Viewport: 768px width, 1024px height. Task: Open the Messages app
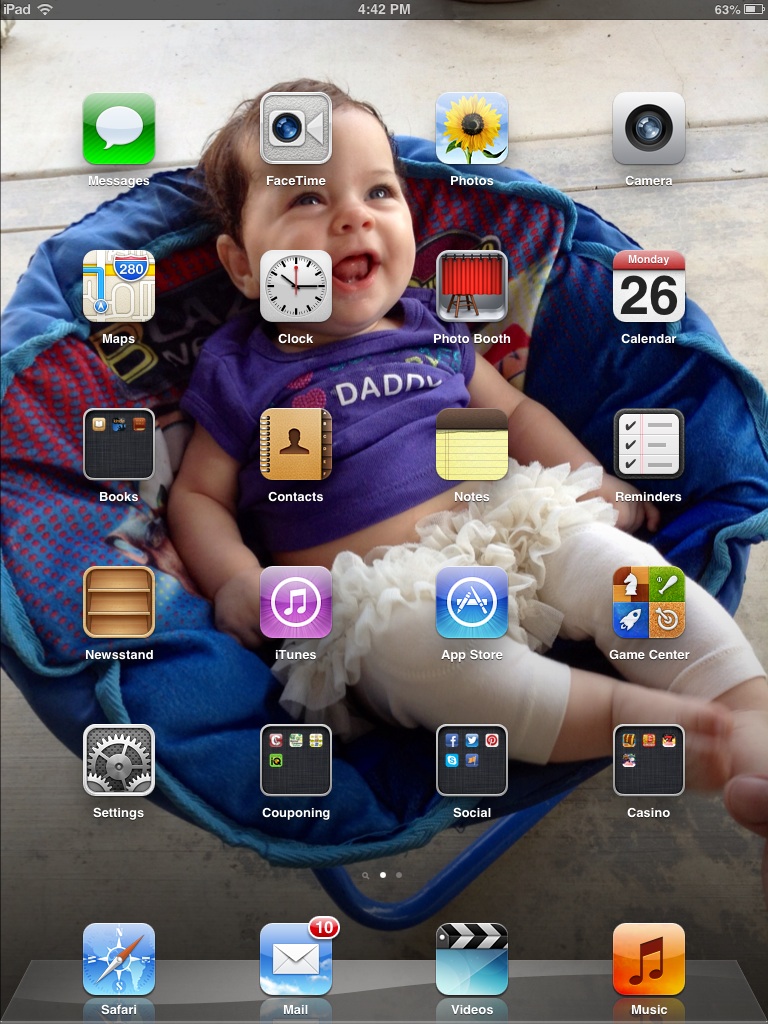[x=119, y=129]
